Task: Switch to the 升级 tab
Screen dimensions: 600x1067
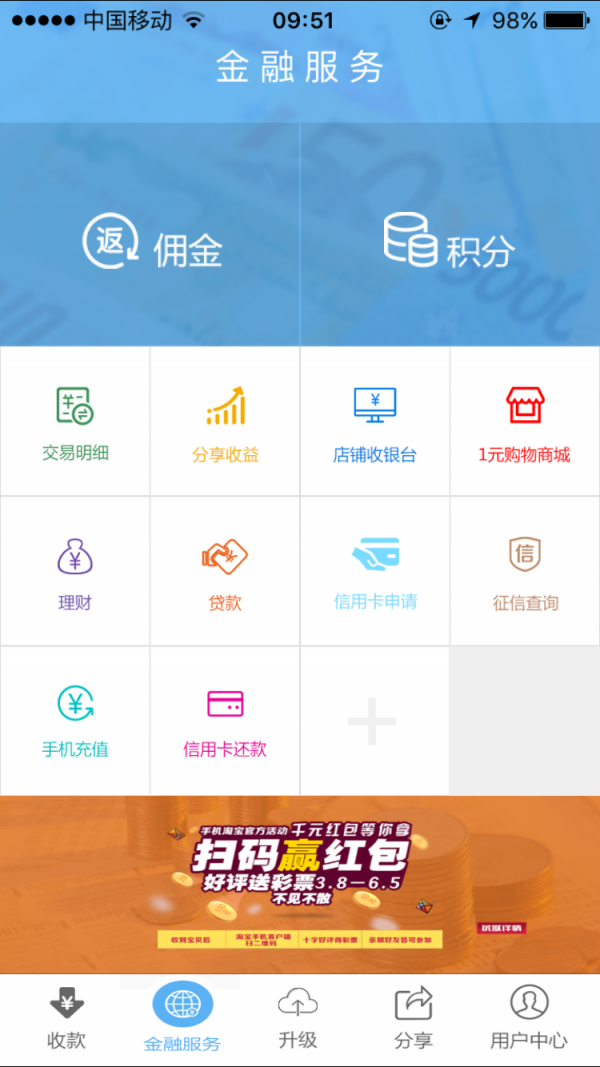Action: tap(298, 1019)
